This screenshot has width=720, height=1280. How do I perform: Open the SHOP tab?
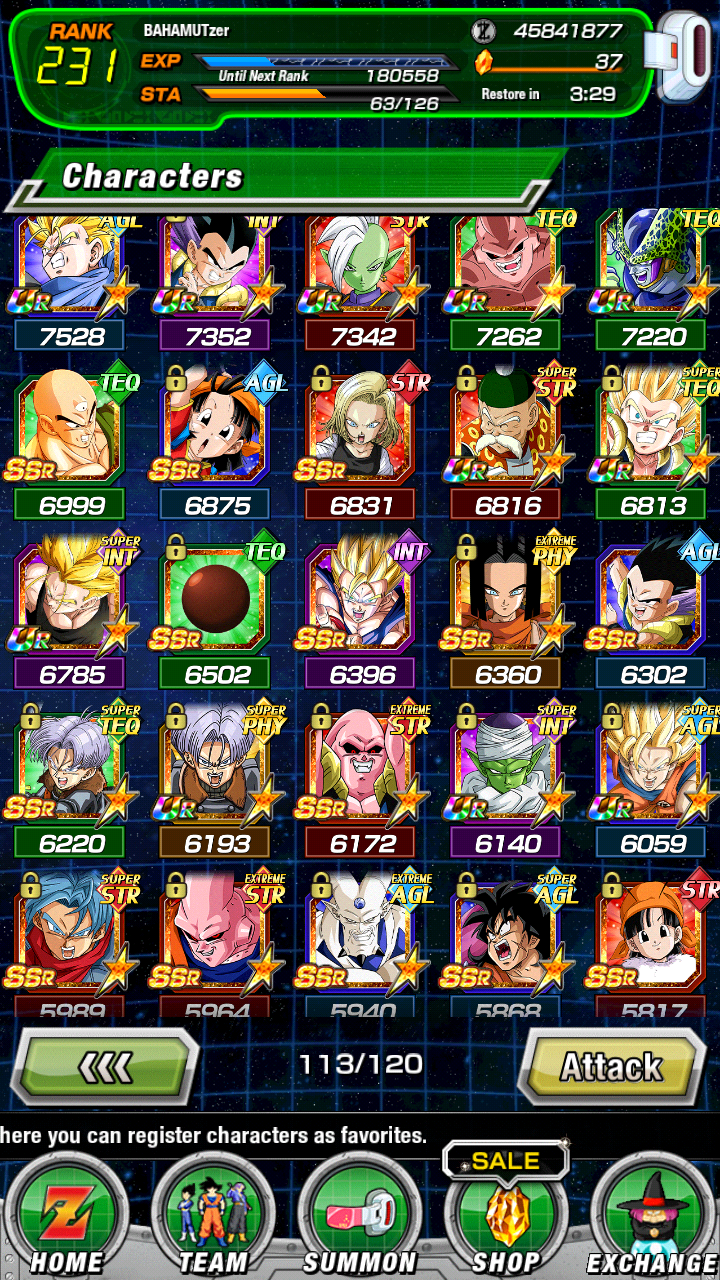pyautogui.click(x=505, y=1215)
